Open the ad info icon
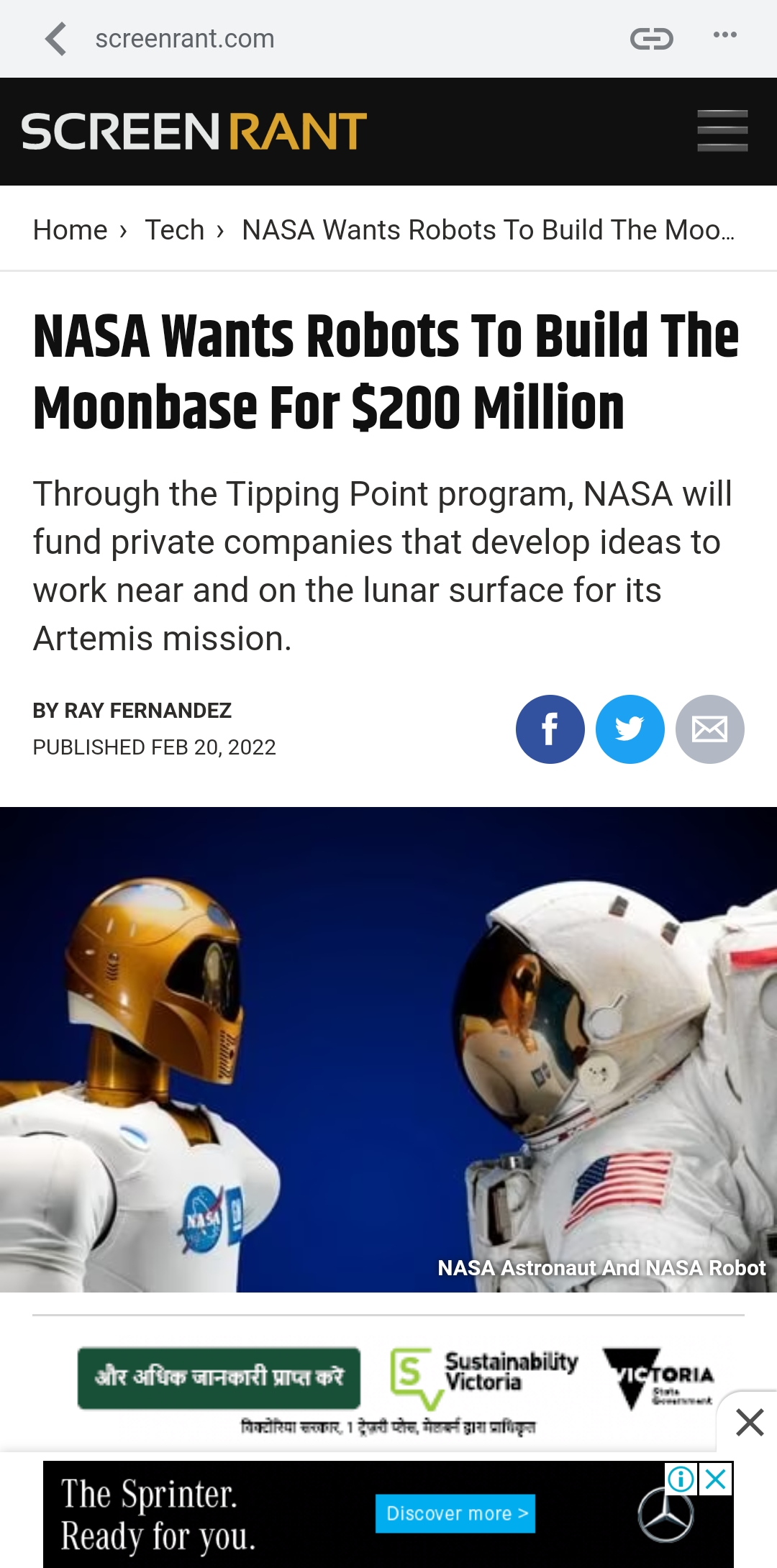 [681, 1479]
